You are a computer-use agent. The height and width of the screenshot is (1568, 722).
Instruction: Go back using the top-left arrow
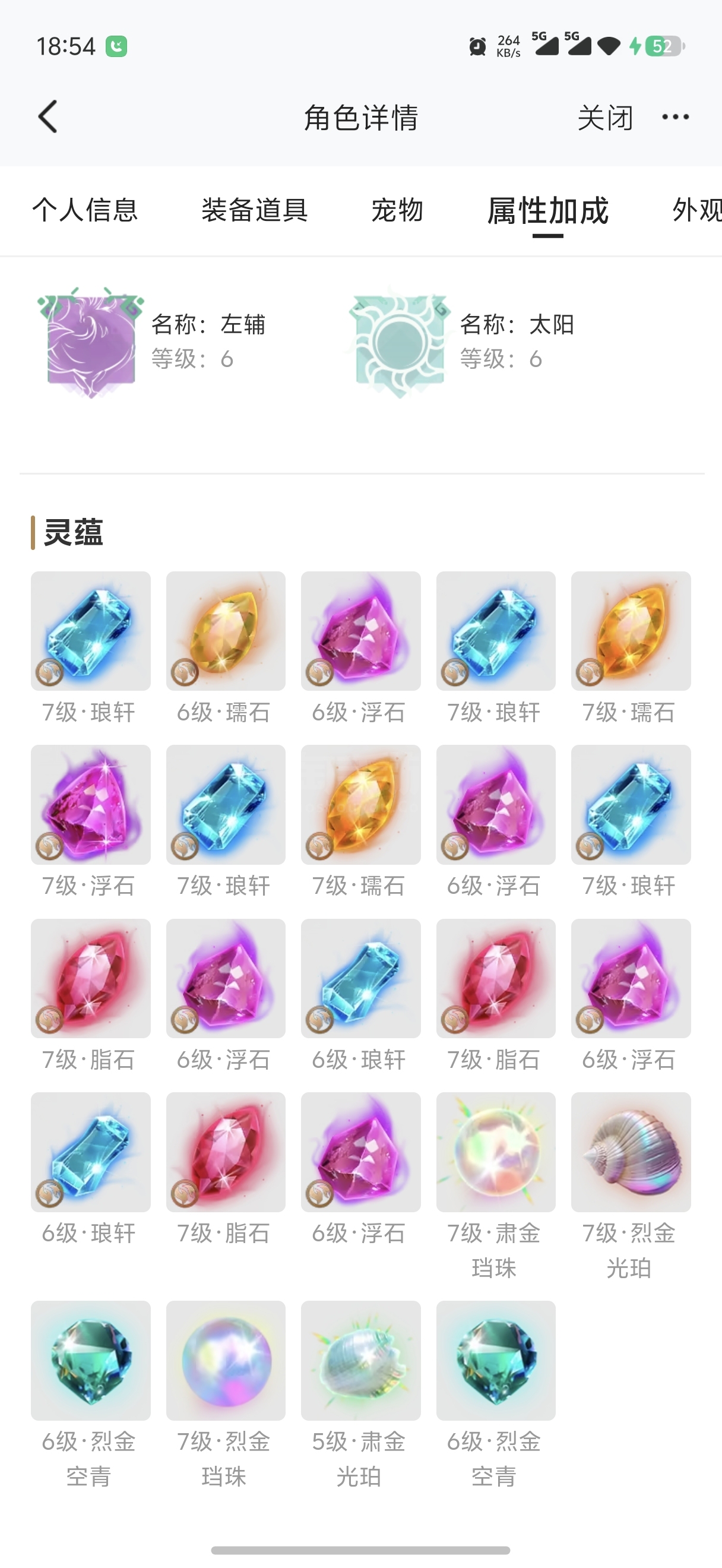click(48, 117)
